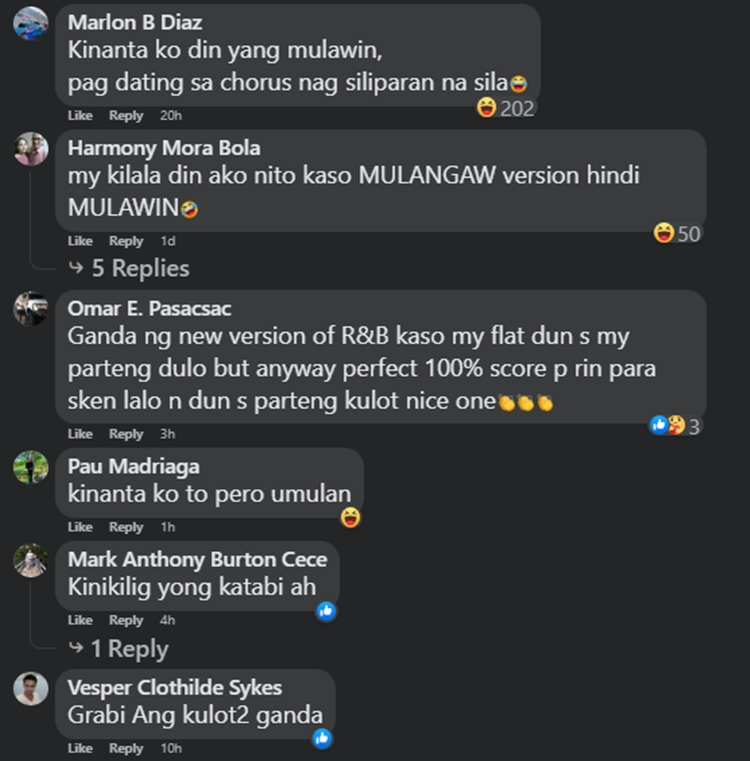750x761 pixels.
Task: Open Pau Madriaga's profile picture
Action: coord(31,467)
